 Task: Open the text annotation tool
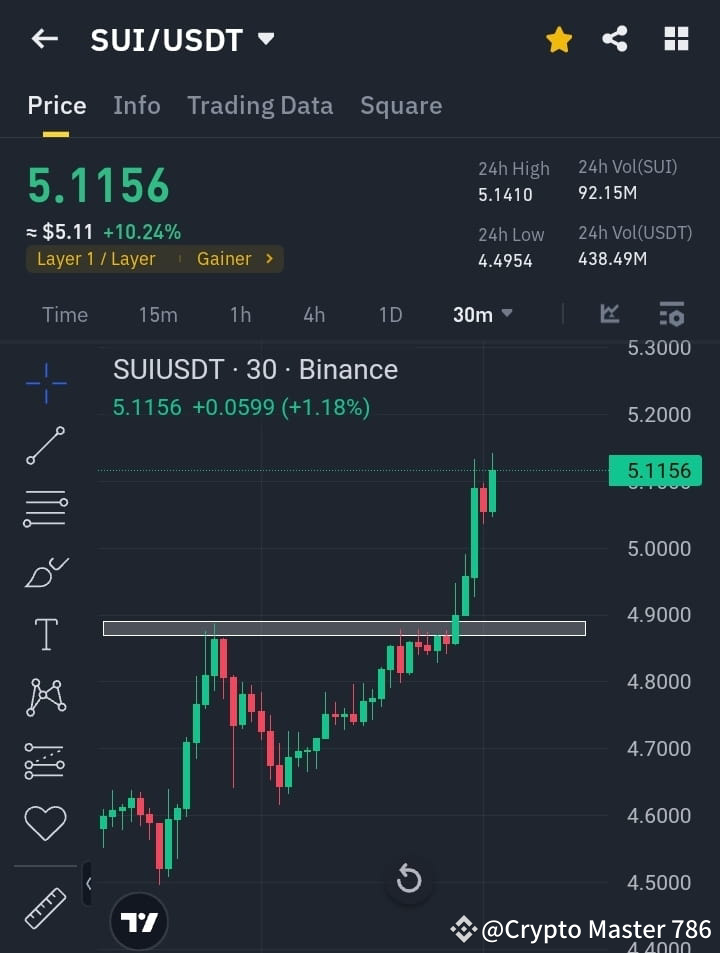pyautogui.click(x=44, y=634)
